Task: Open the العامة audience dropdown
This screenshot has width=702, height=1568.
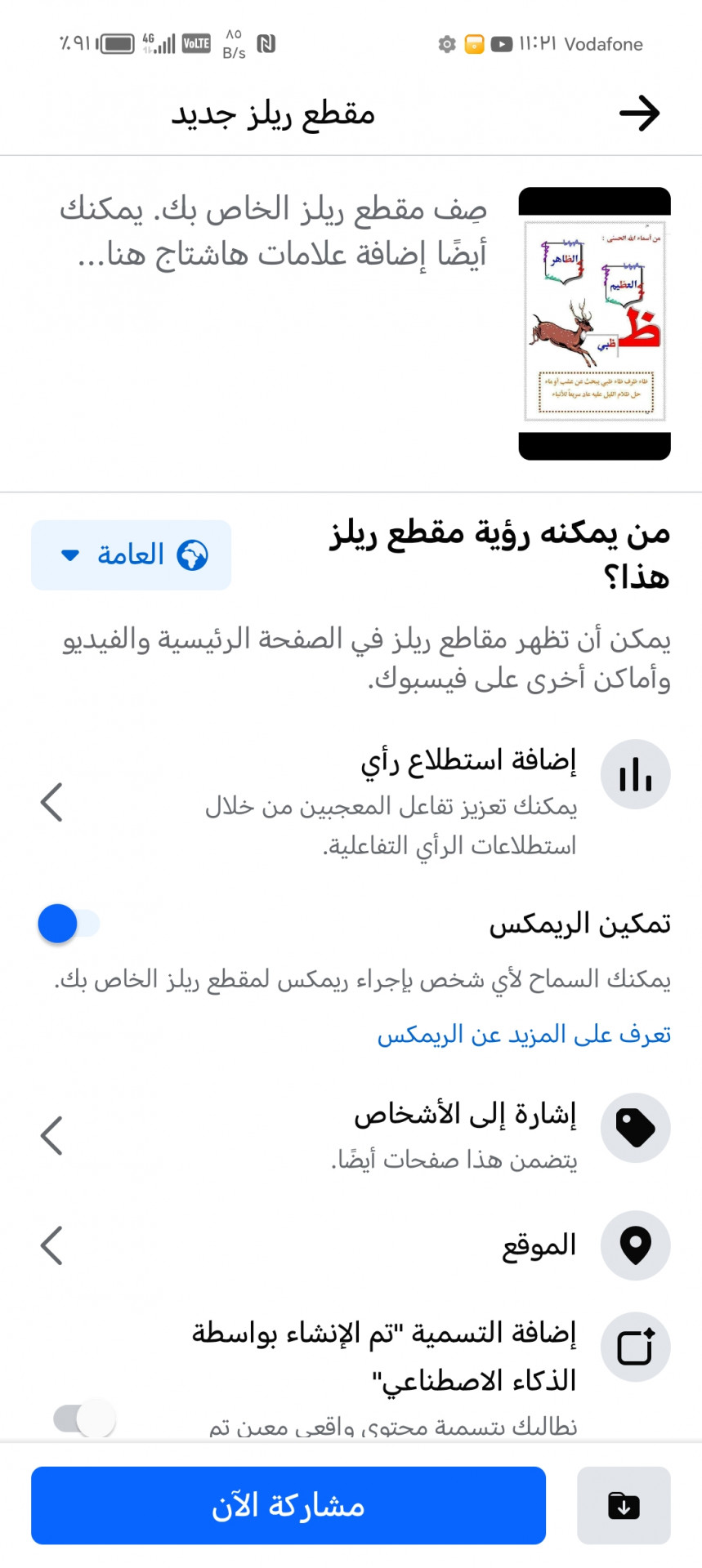Action: pos(131,555)
